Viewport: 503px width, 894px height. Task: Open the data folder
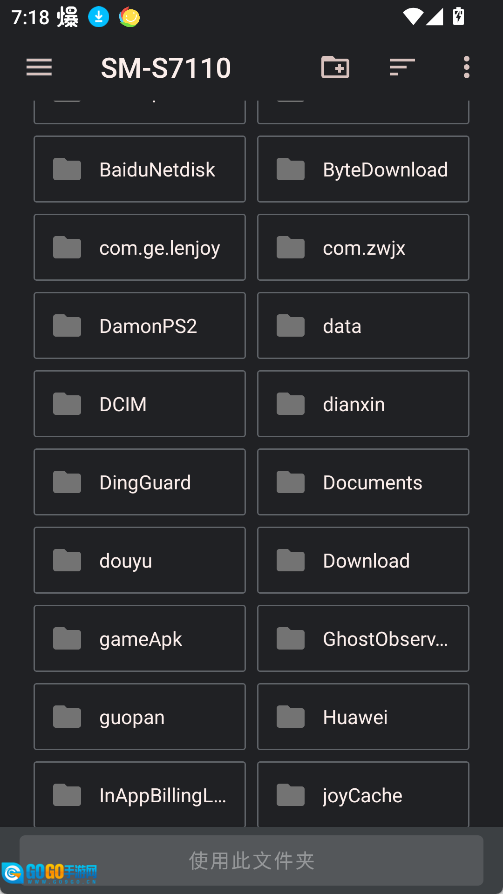pos(363,326)
